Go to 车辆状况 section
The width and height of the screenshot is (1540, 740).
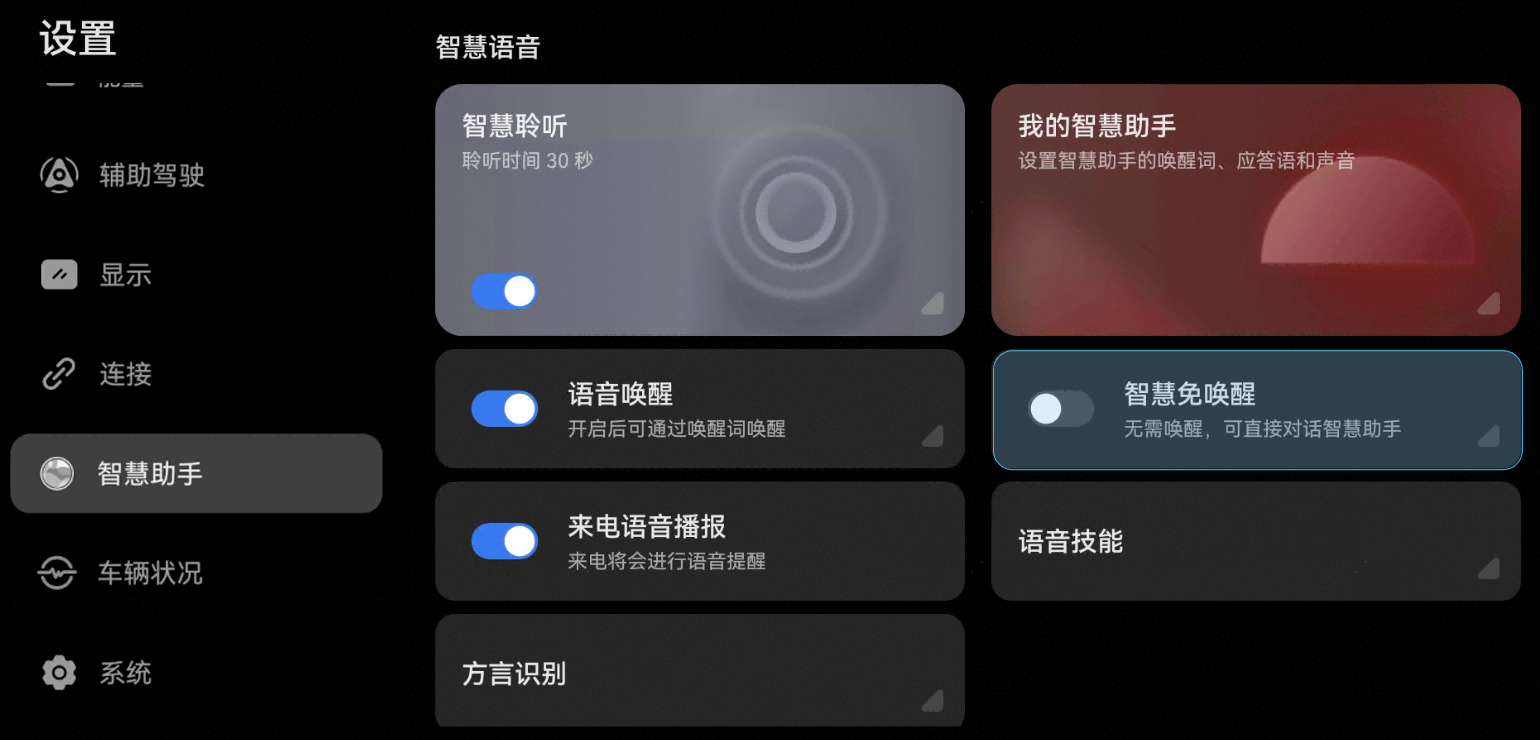(x=148, y=573)
